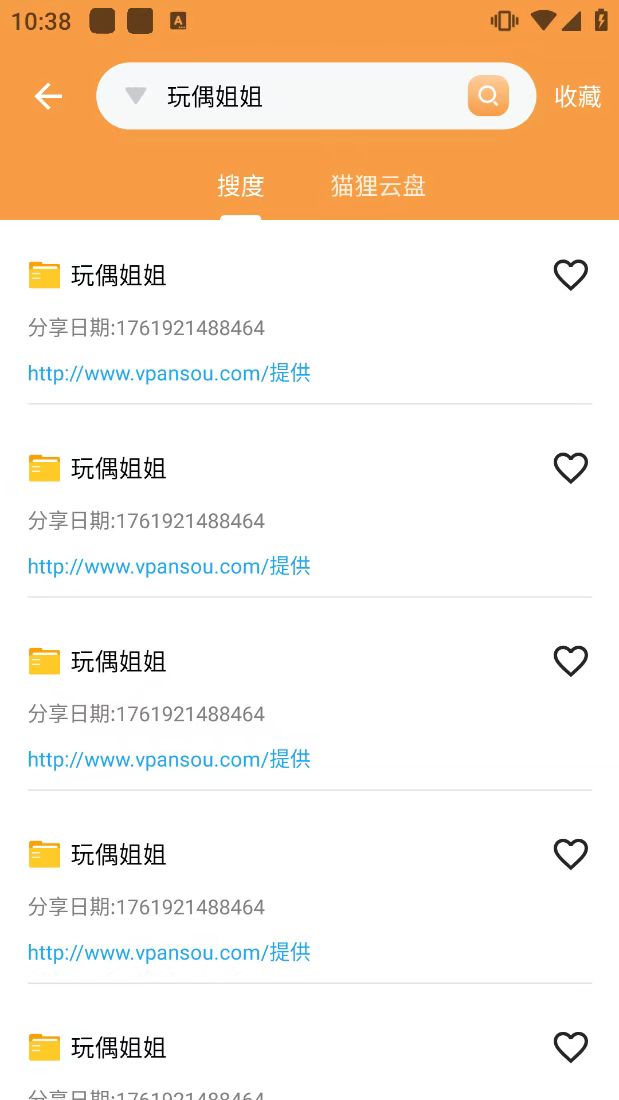Open 收藏 favorites
The image size is (619, 1100).
578,96
